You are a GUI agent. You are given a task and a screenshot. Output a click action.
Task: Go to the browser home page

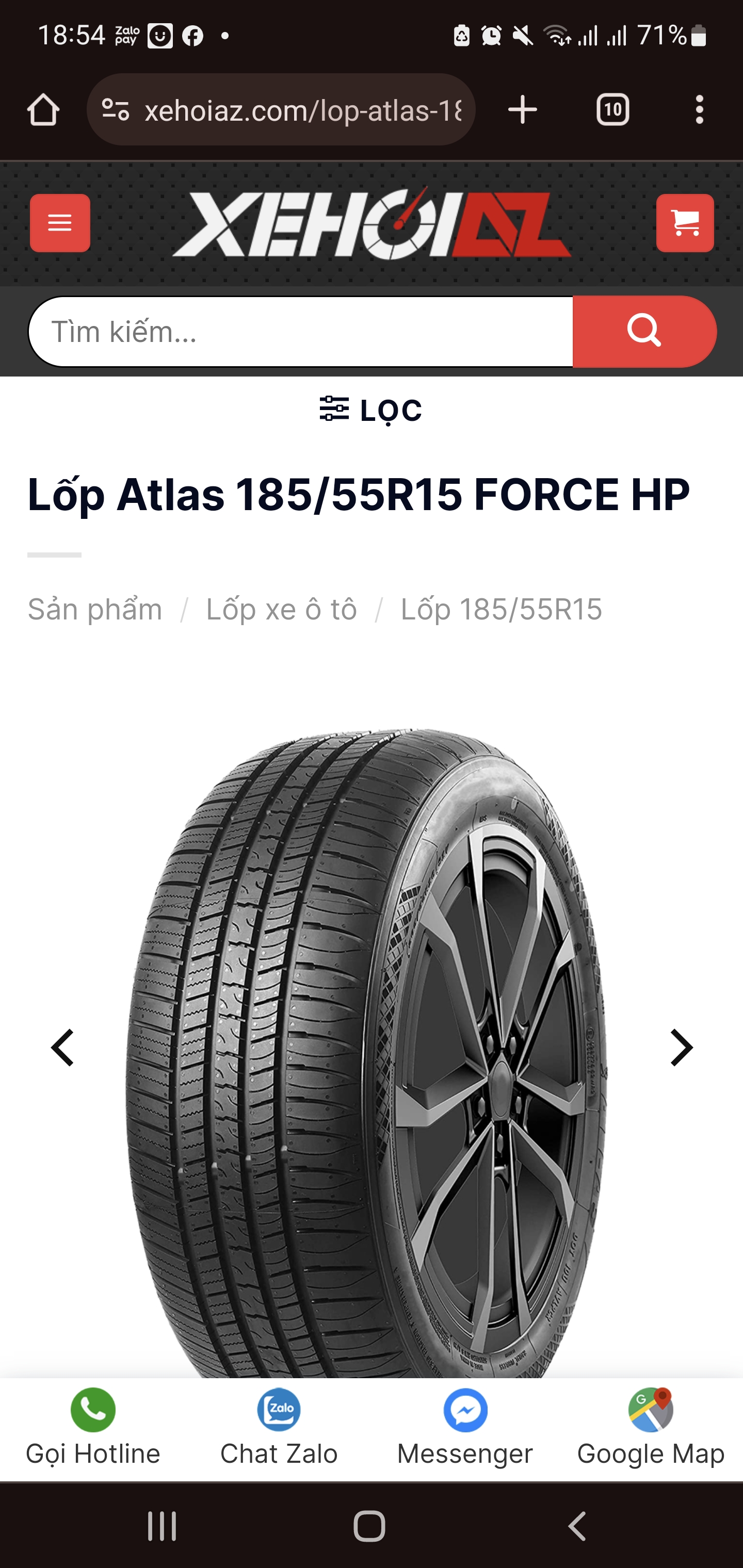43,110
